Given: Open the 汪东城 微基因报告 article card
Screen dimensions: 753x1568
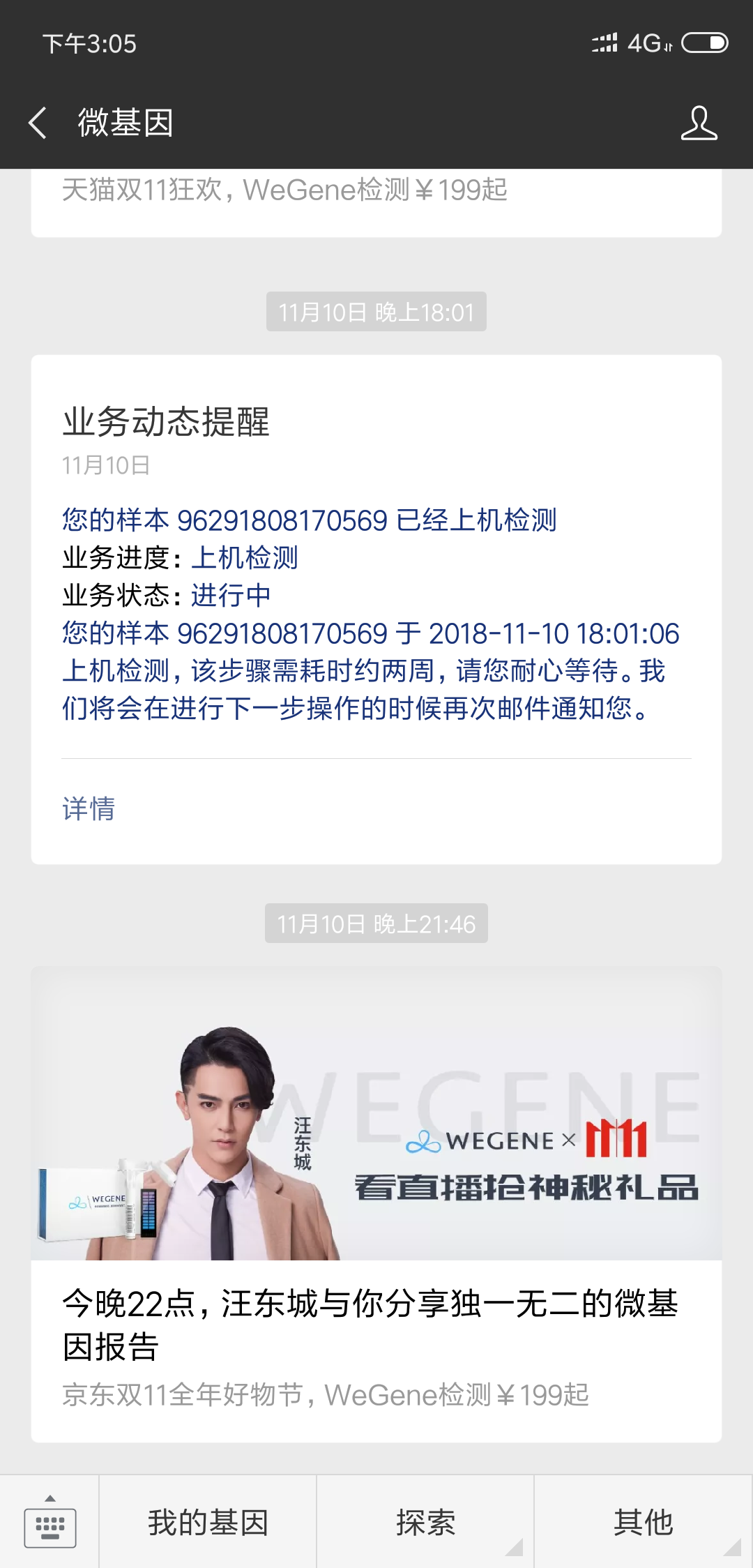Looking at the screenshot, I should [x=376, y=1205].
